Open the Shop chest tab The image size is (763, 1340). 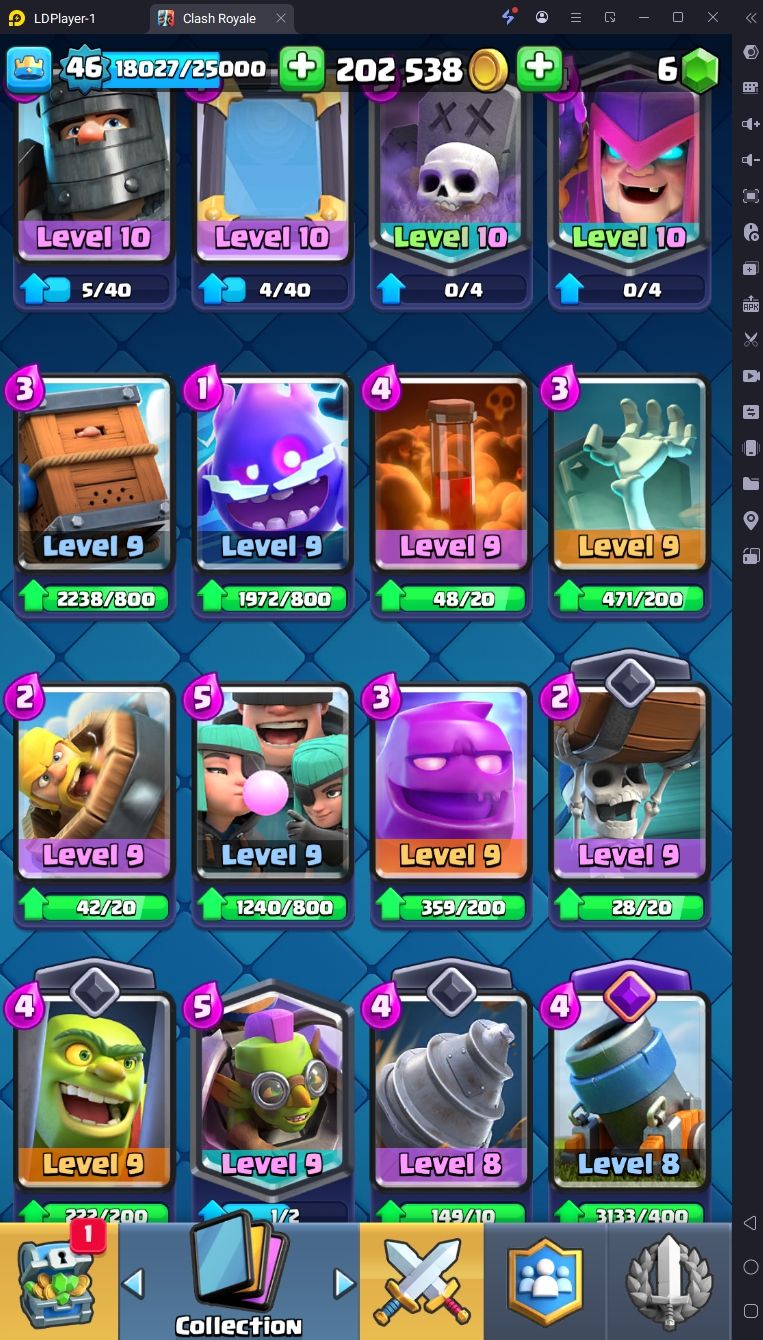58,1282
